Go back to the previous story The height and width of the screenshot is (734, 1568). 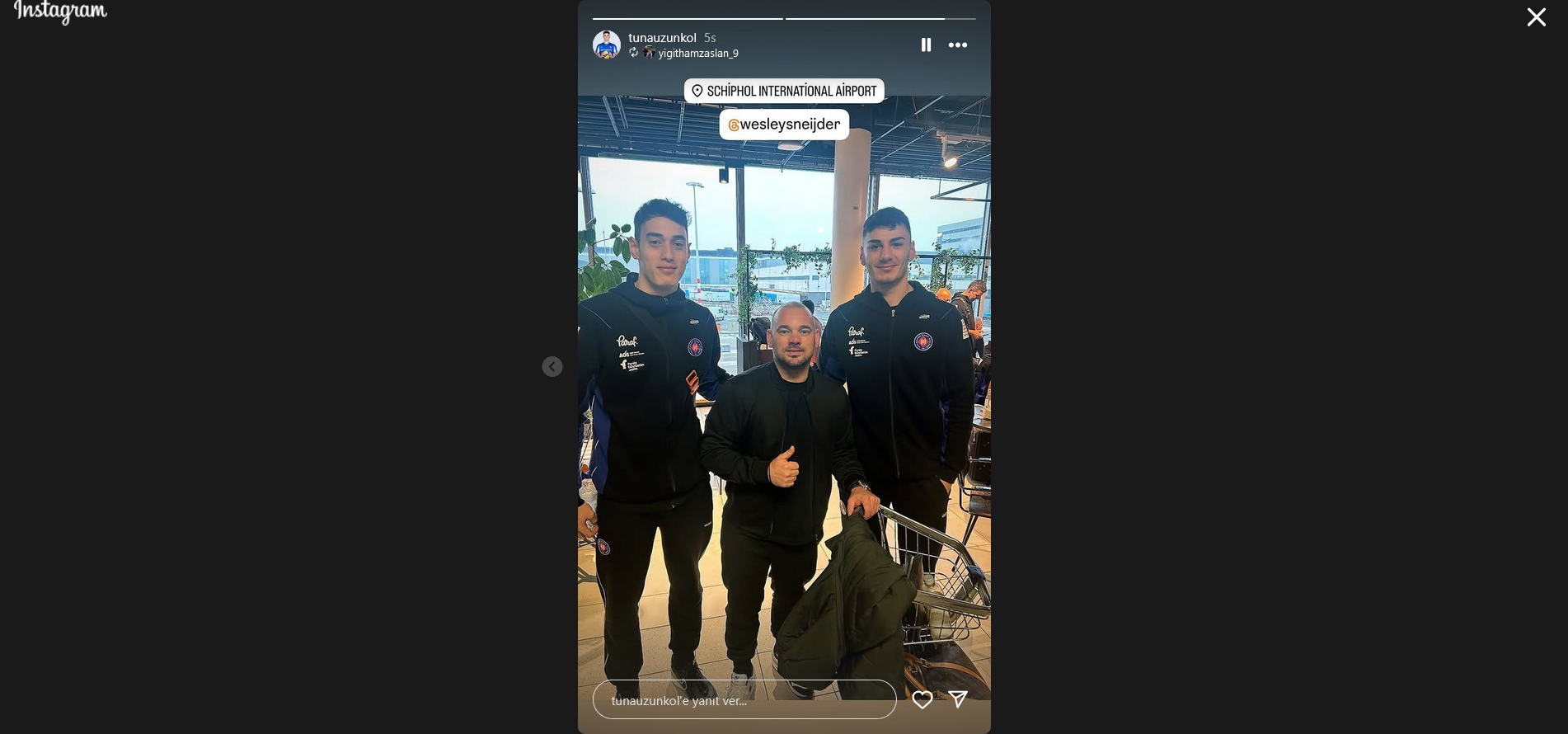[552, 367]
